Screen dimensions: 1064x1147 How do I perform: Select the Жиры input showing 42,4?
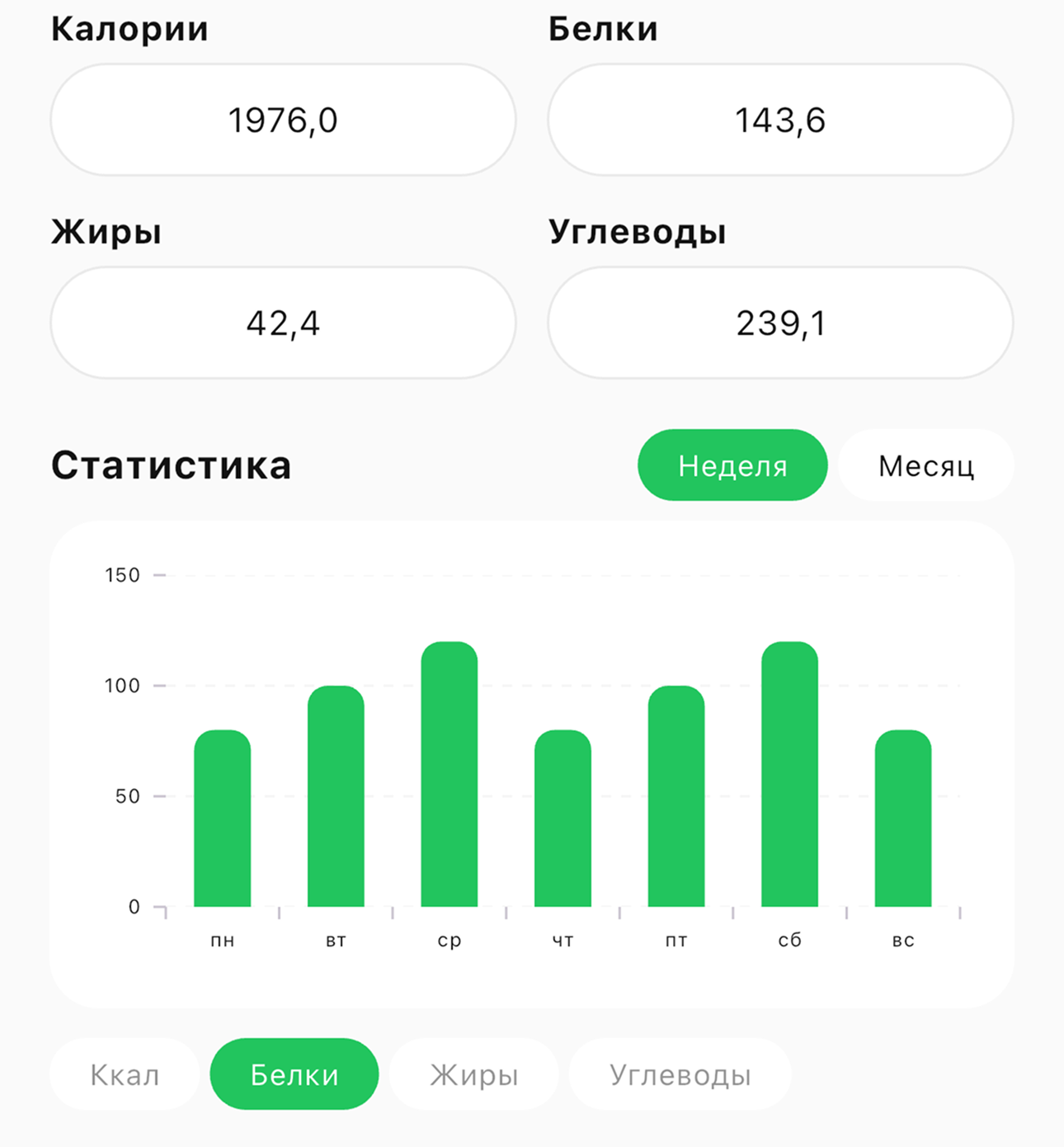tap(283, 323)
